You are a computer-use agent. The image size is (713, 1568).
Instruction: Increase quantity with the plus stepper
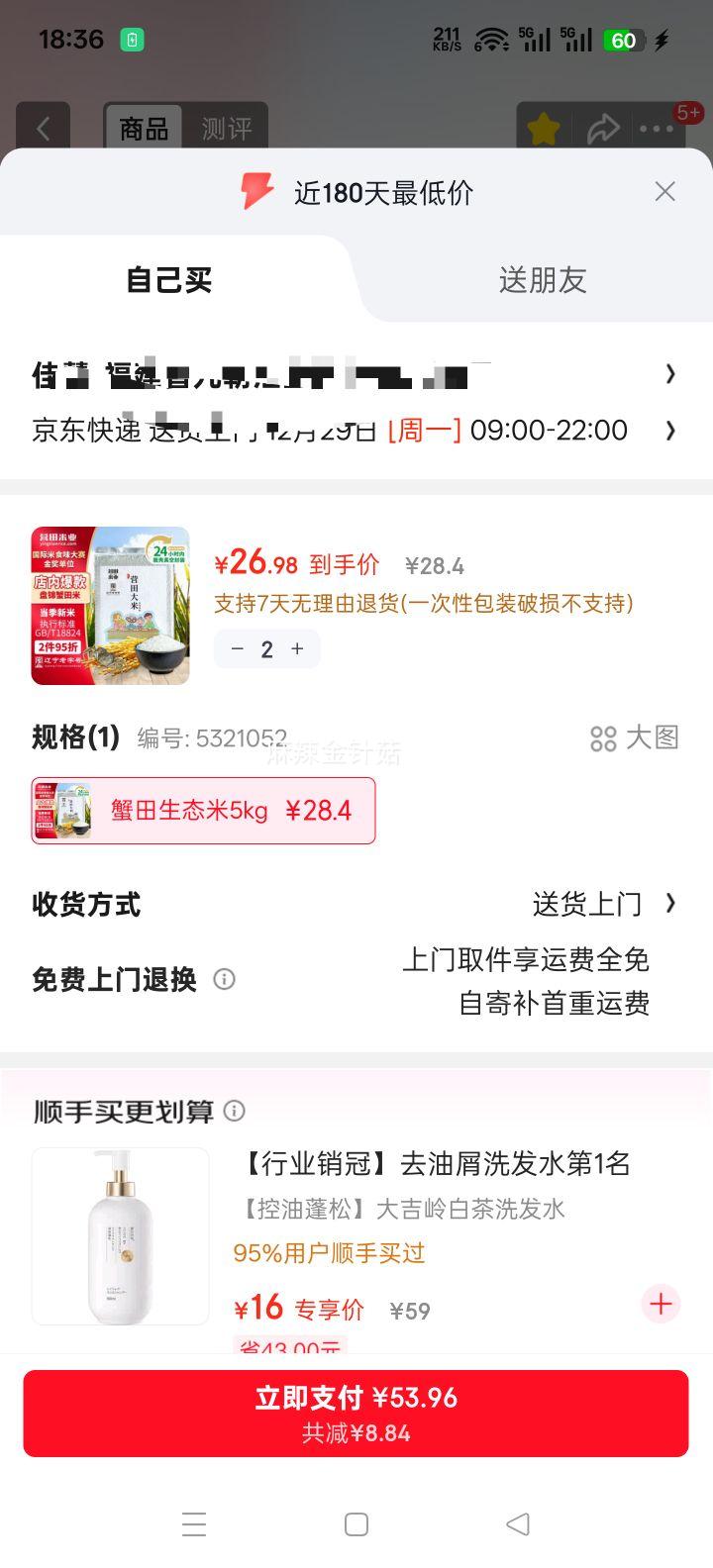(x=295, y=649)
